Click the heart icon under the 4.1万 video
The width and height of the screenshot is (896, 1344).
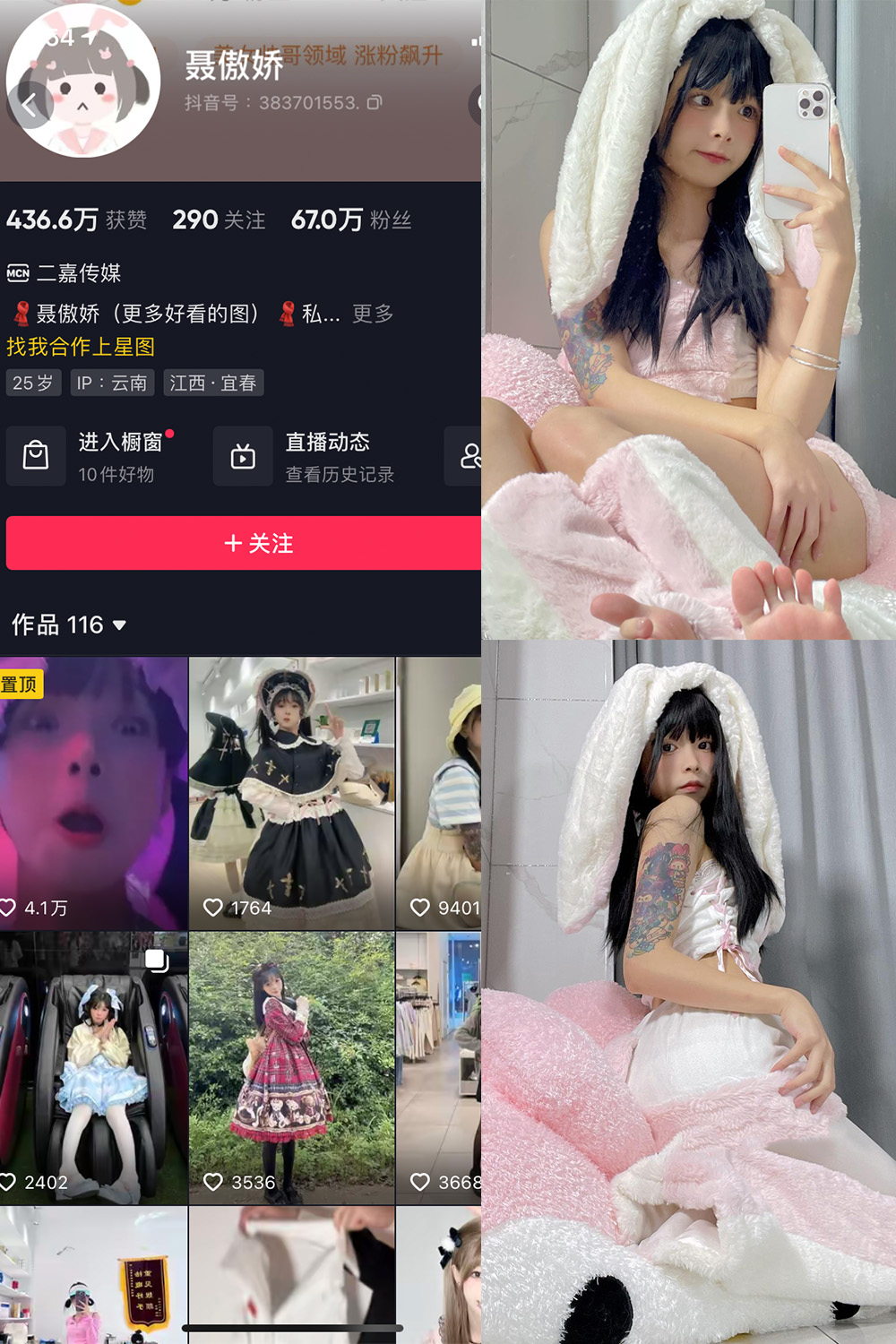(9, 908)
